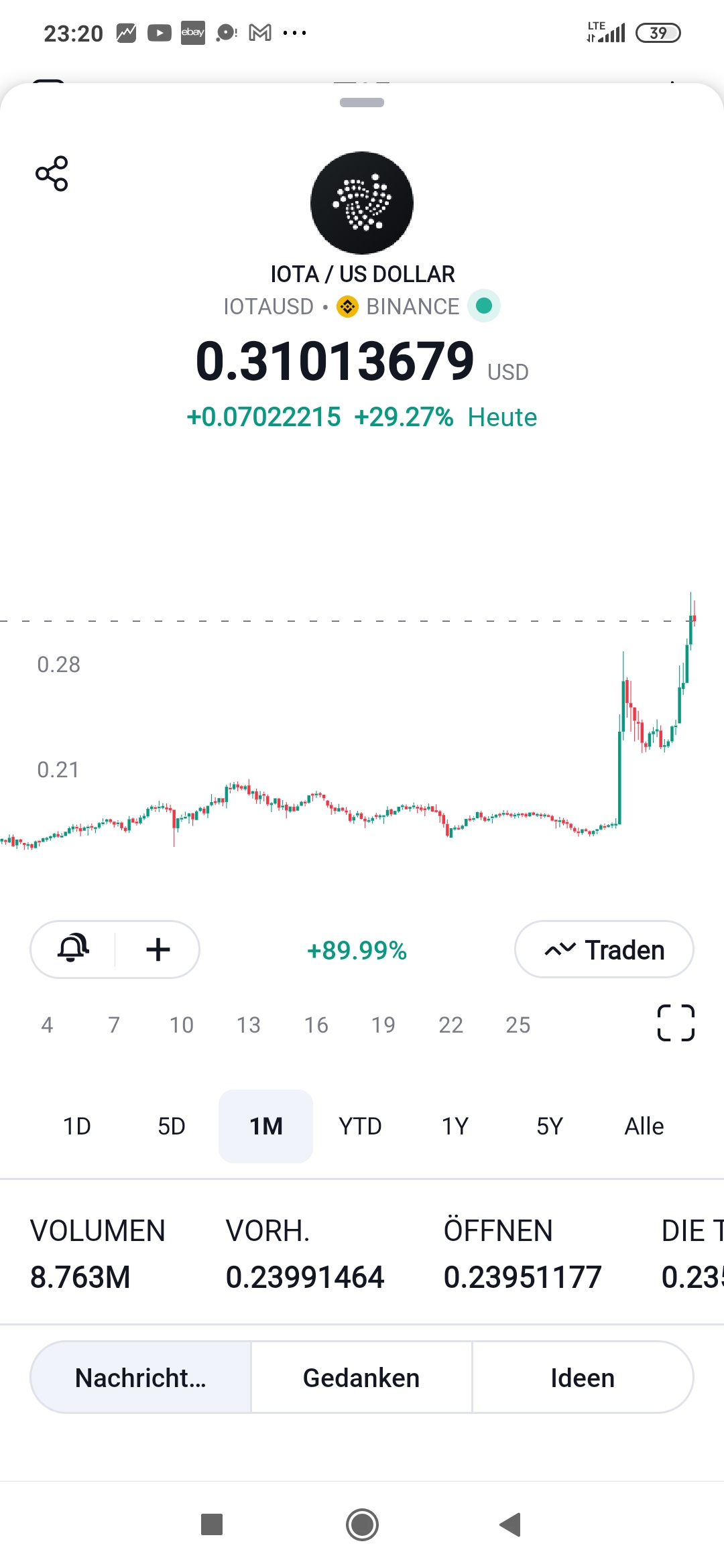This screenshot has width=724, height=1568.
Task: View the Ideen tab
Action: pyautogui.click(x=583, y=1378)
